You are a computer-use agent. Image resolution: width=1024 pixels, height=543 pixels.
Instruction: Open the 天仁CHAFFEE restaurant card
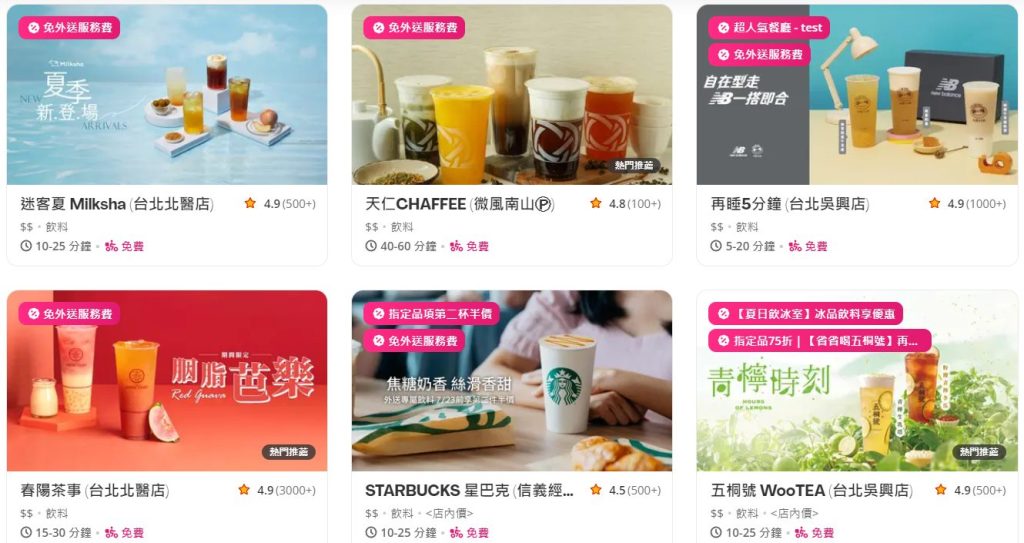[511, 134]
